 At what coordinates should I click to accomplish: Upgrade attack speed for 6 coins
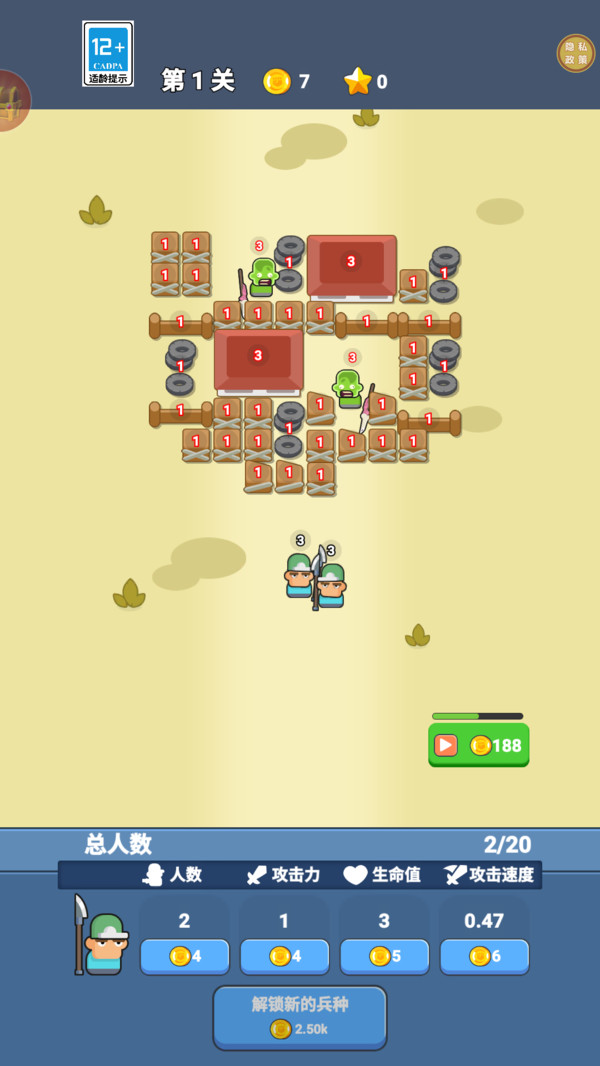[x=484, y=957]
